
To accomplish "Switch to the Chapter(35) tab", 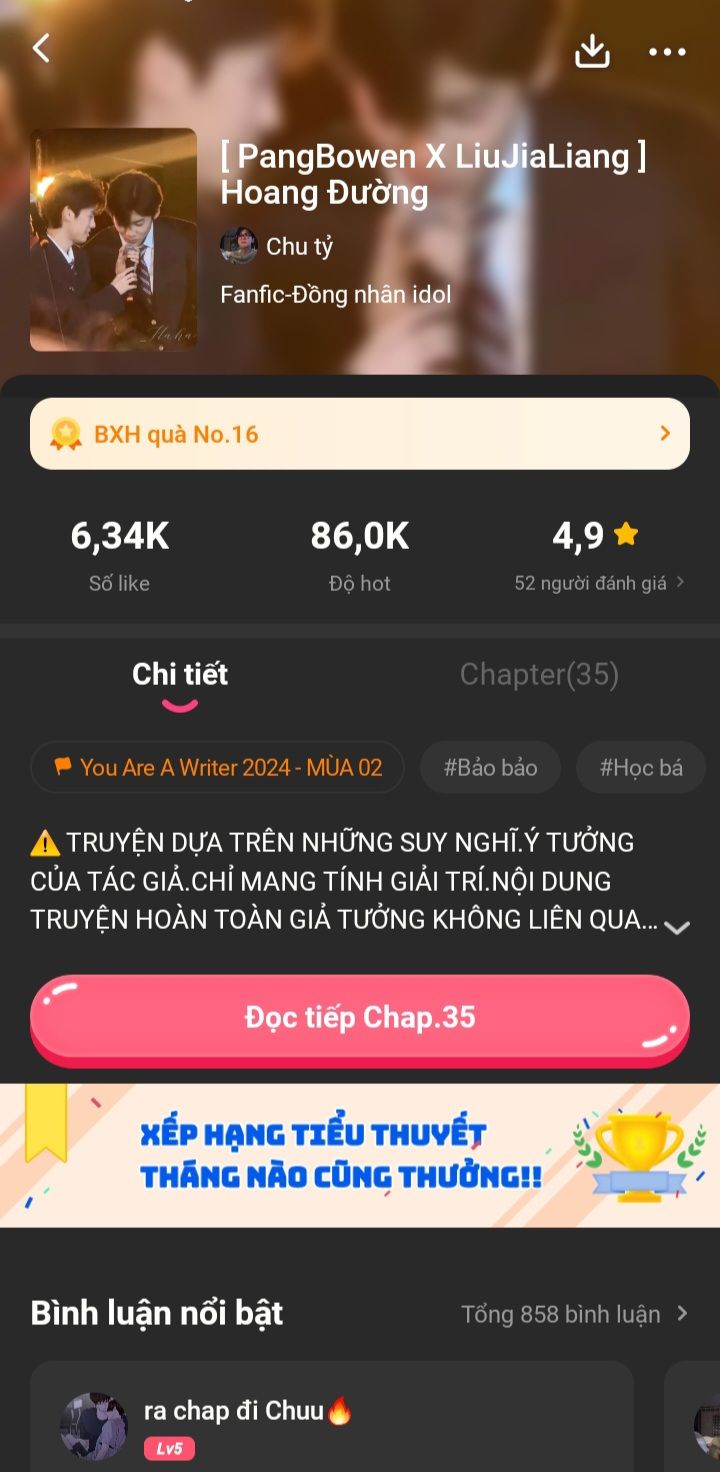I will coord(539,675).
